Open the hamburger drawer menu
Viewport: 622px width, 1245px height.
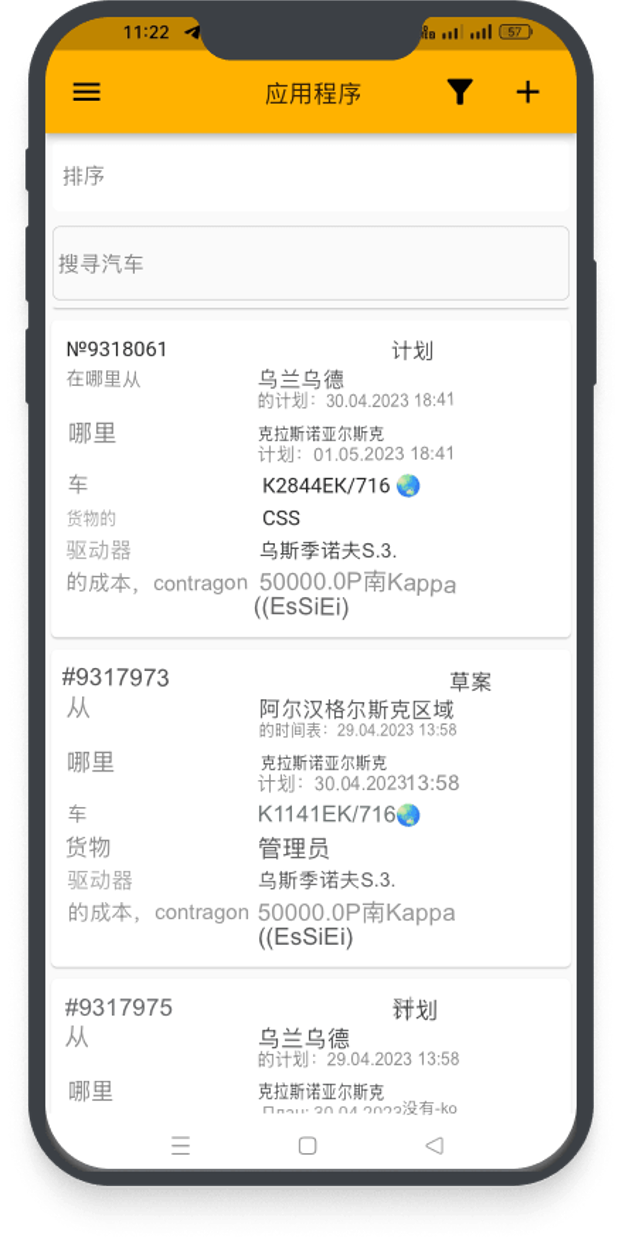87,92
